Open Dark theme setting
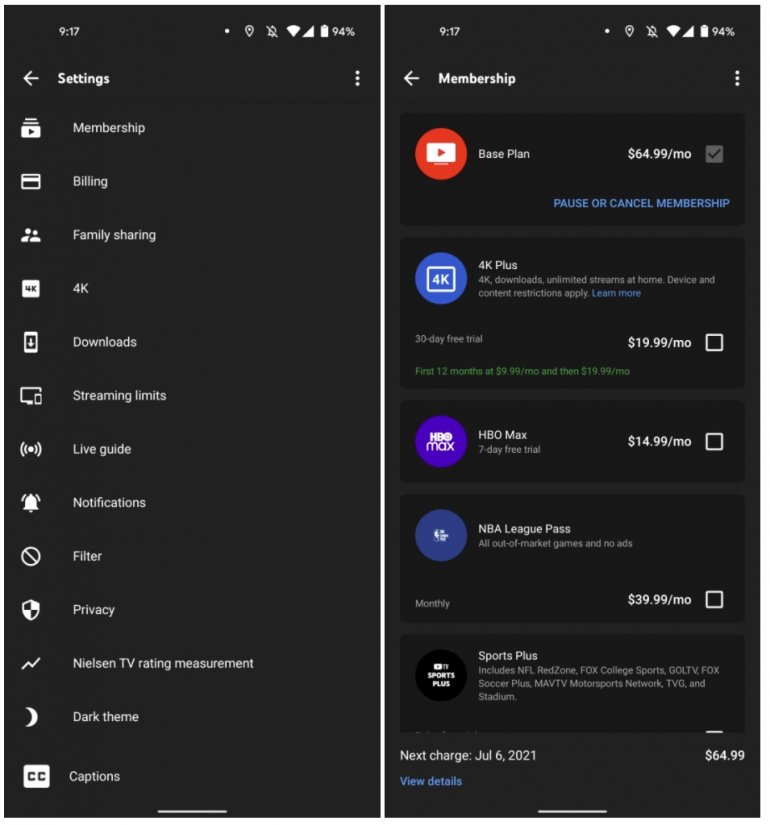Image resolution: width=770 pixels, height=825 pixels. pos(105,716)
